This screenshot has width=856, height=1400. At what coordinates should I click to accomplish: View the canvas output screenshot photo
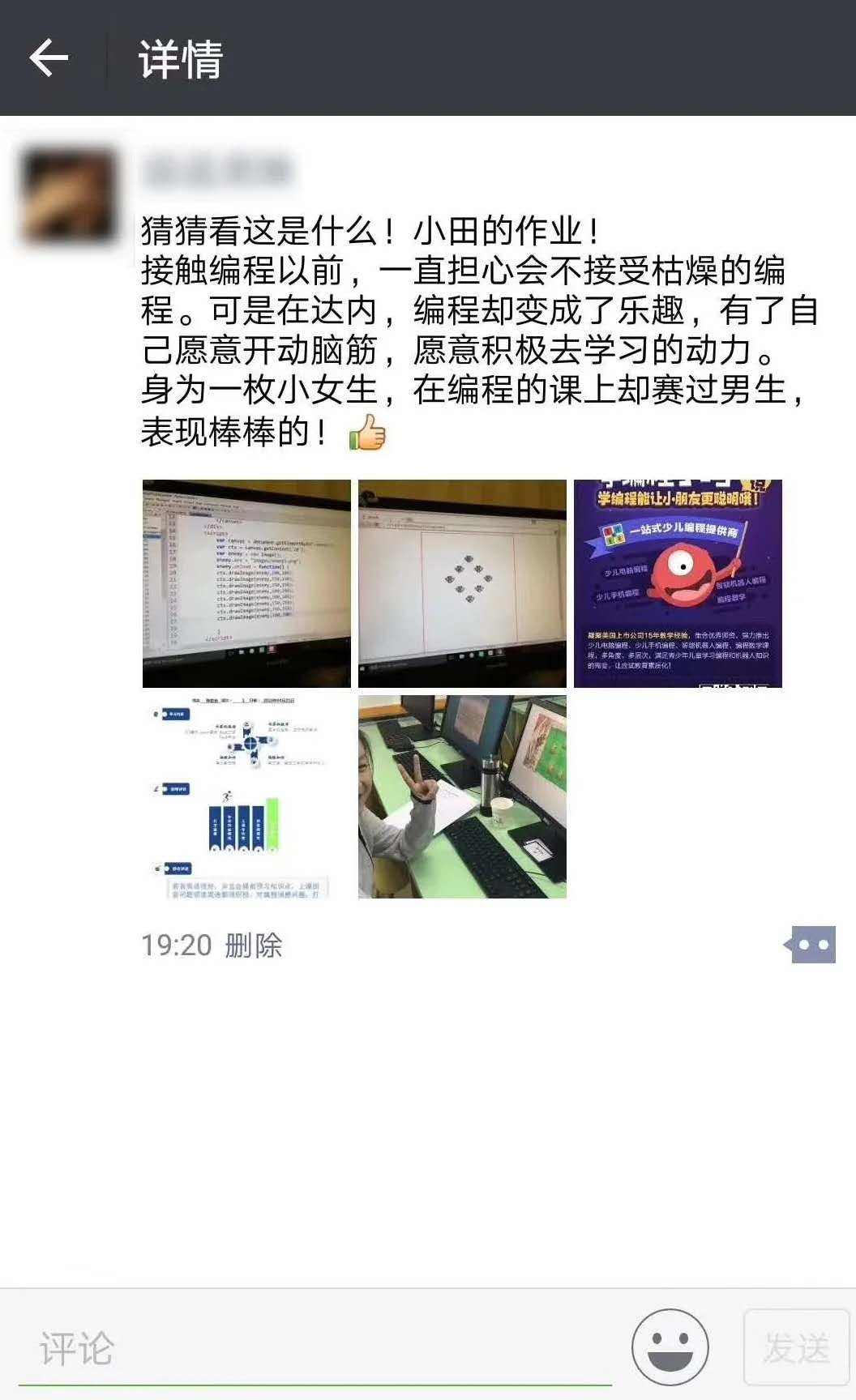tap(462, 583)
